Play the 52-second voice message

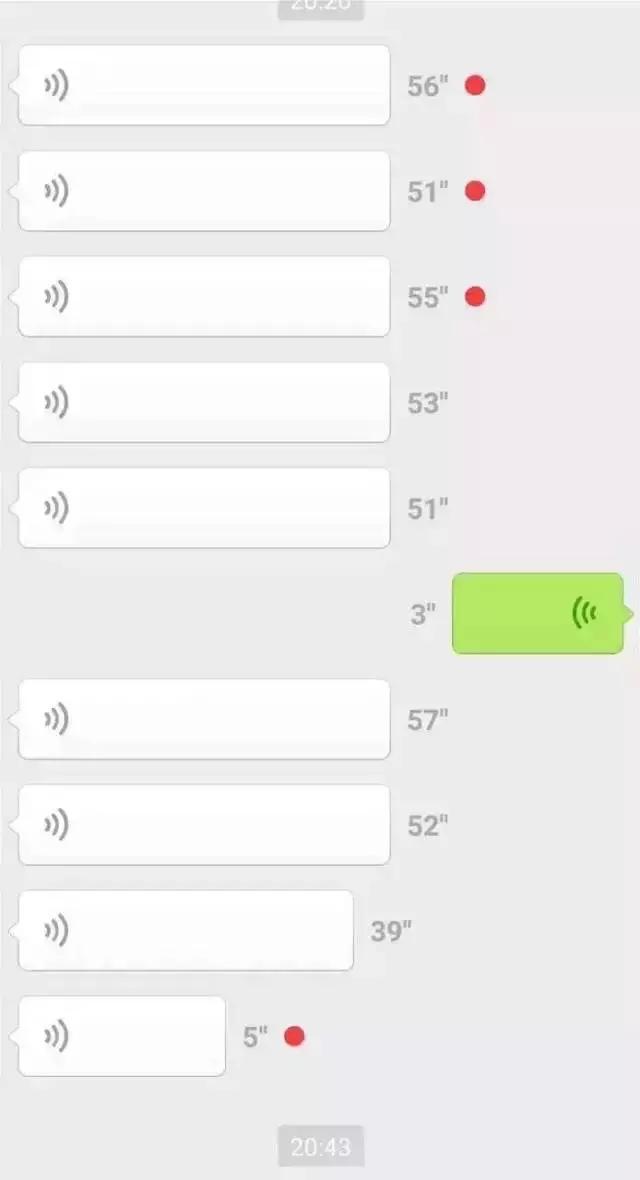click(x=204, y=825)
